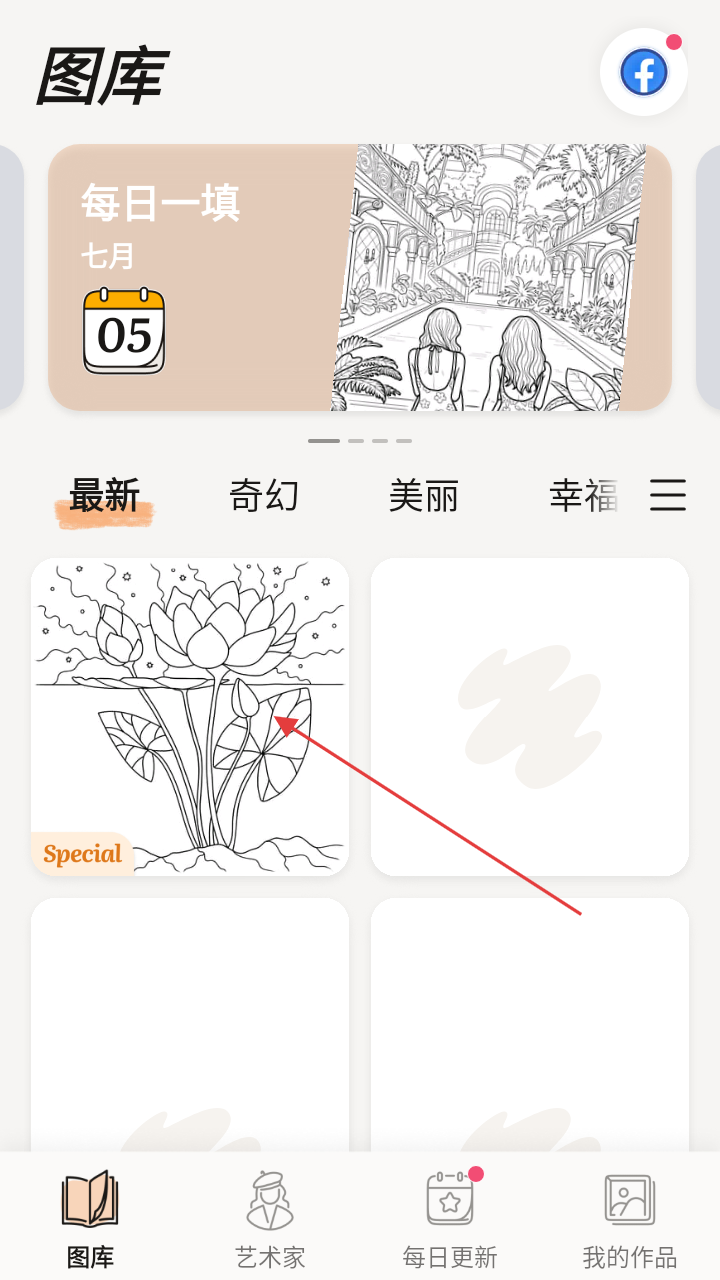Open the 每日一填 daily coloring banner

[x=360, y=277]
